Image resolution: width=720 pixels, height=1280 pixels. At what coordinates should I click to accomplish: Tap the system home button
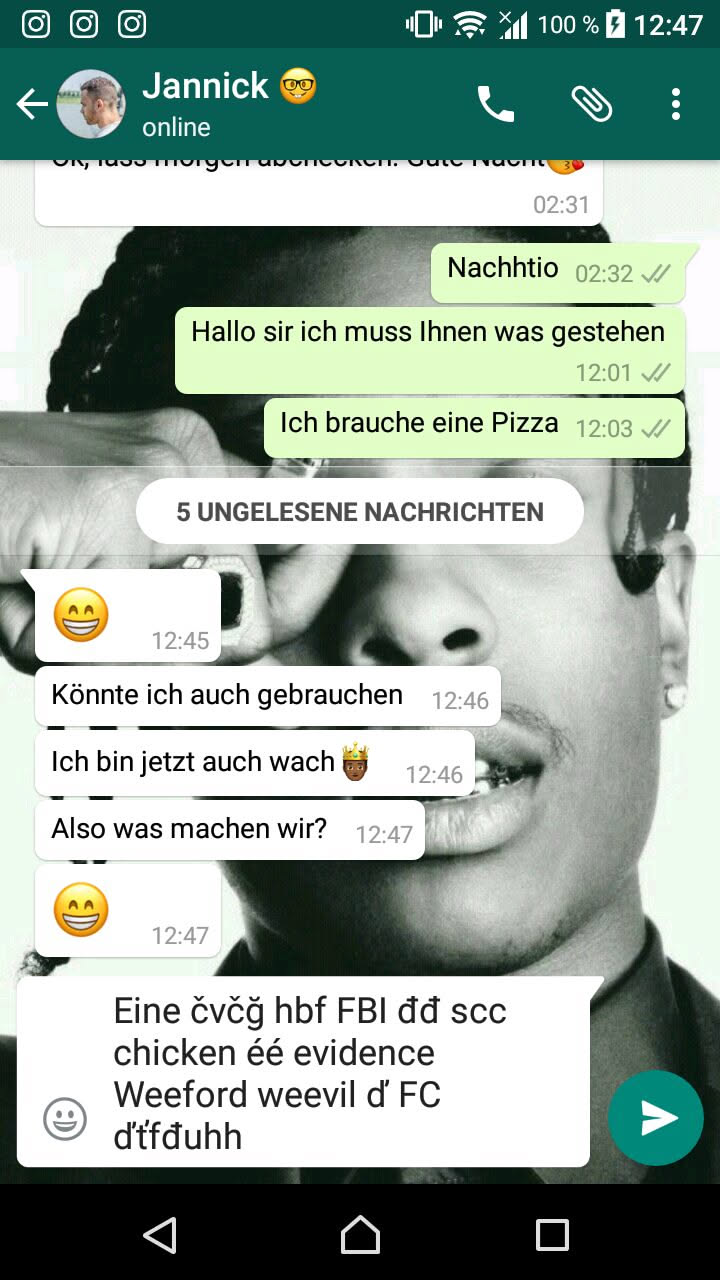(360, 1235)
